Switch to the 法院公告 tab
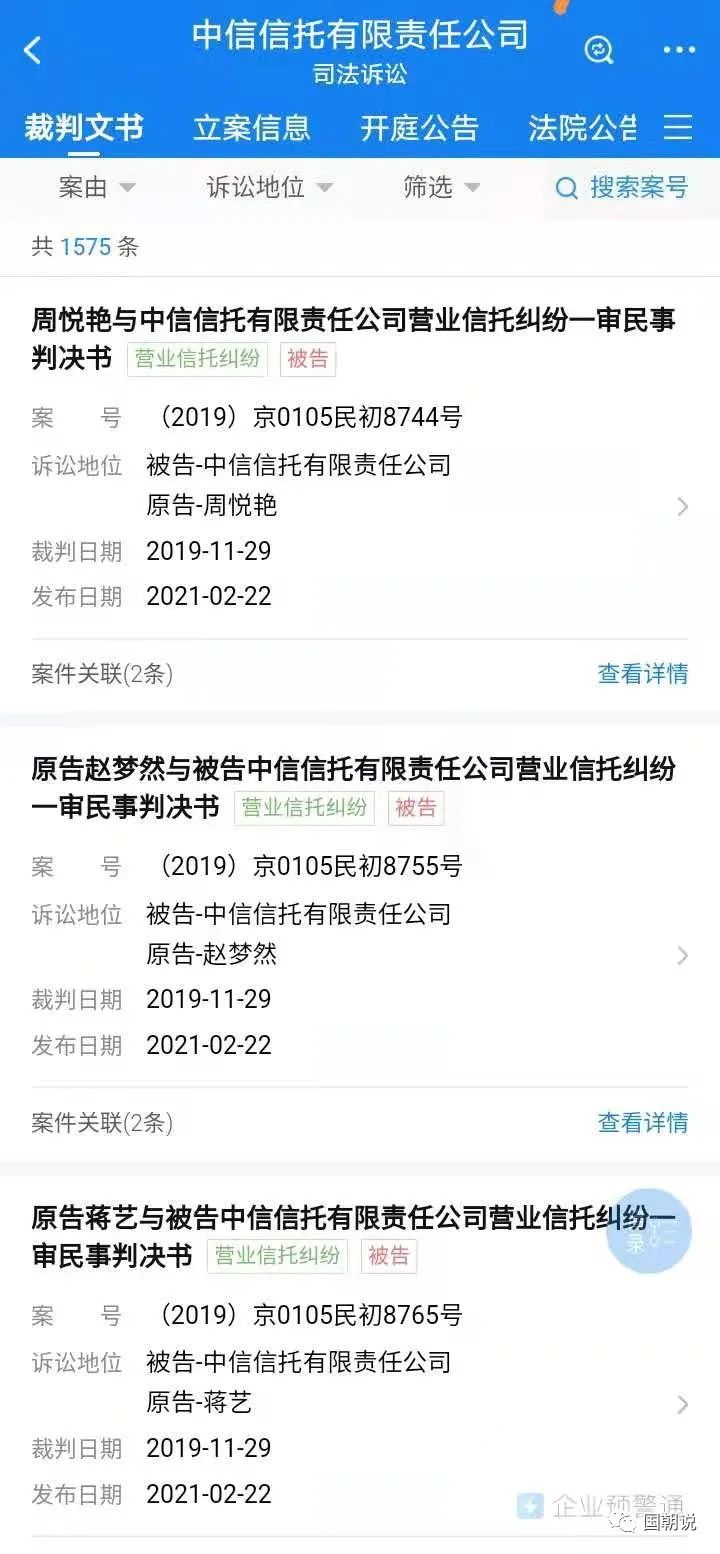 (583, 128)
